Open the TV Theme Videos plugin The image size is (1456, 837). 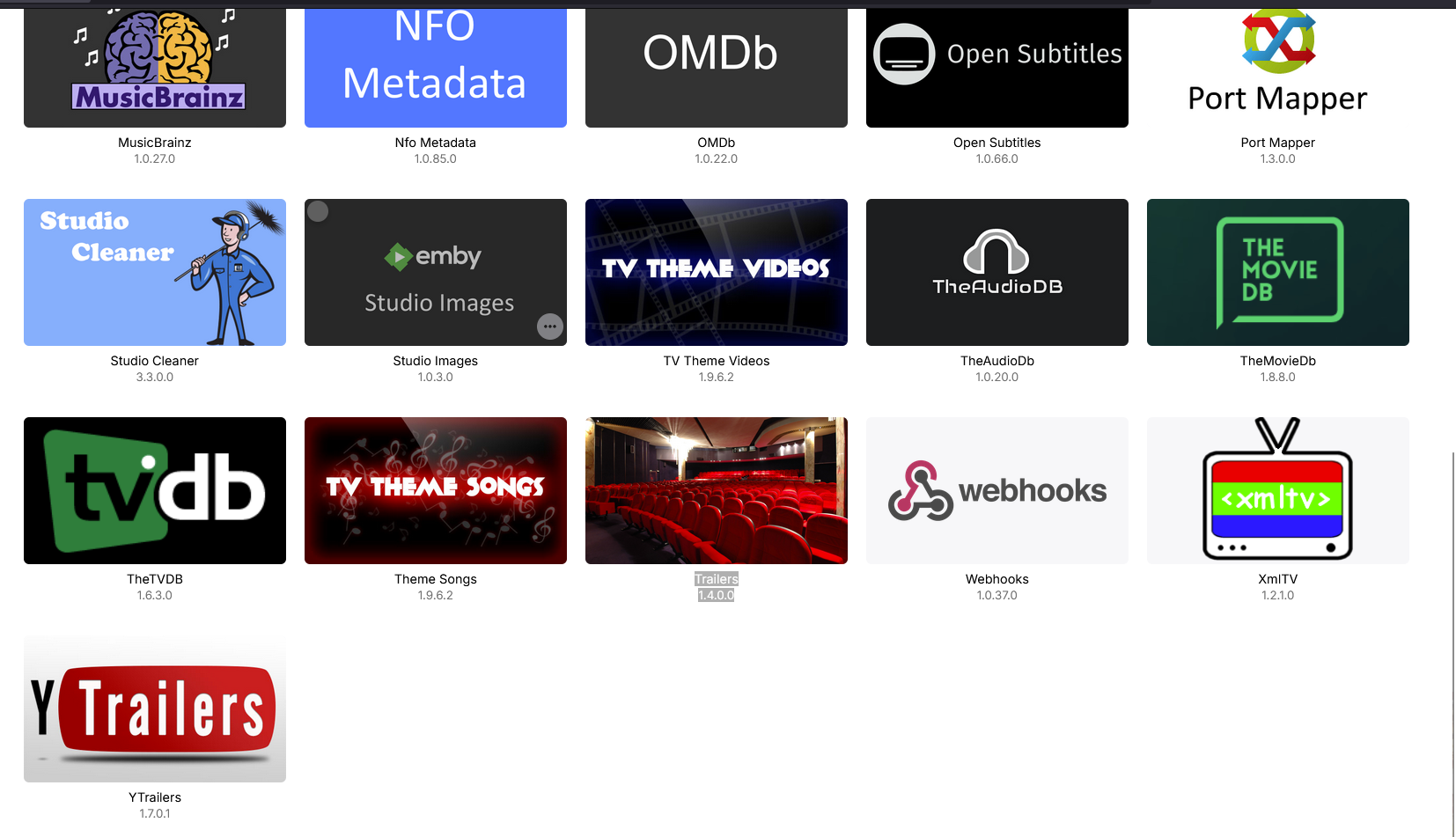click(x=716, y=272)
